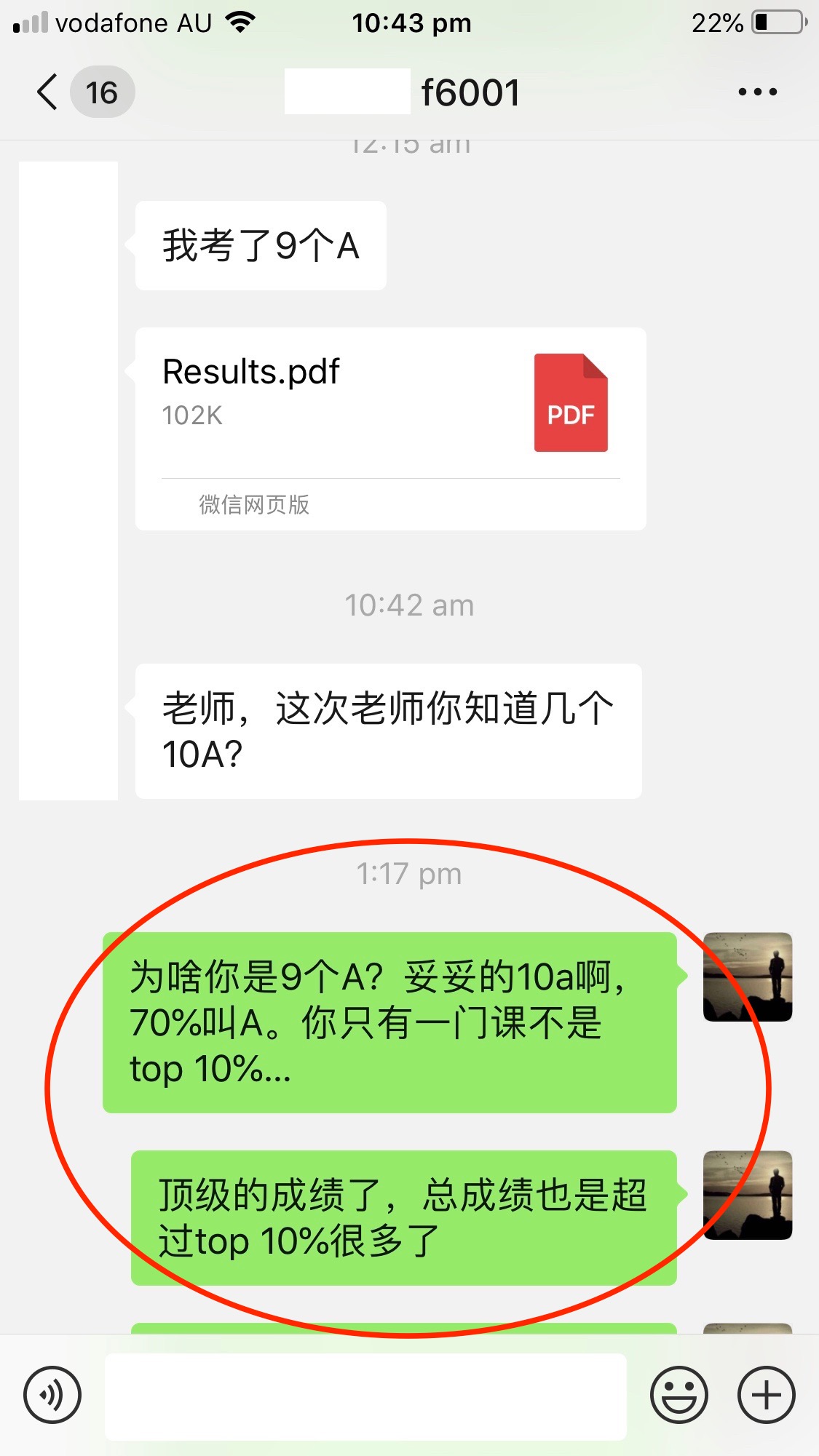The width and height of the screenshot is (819, 1456).
Task: Switch to voice message input
Action: point(52,1395)
